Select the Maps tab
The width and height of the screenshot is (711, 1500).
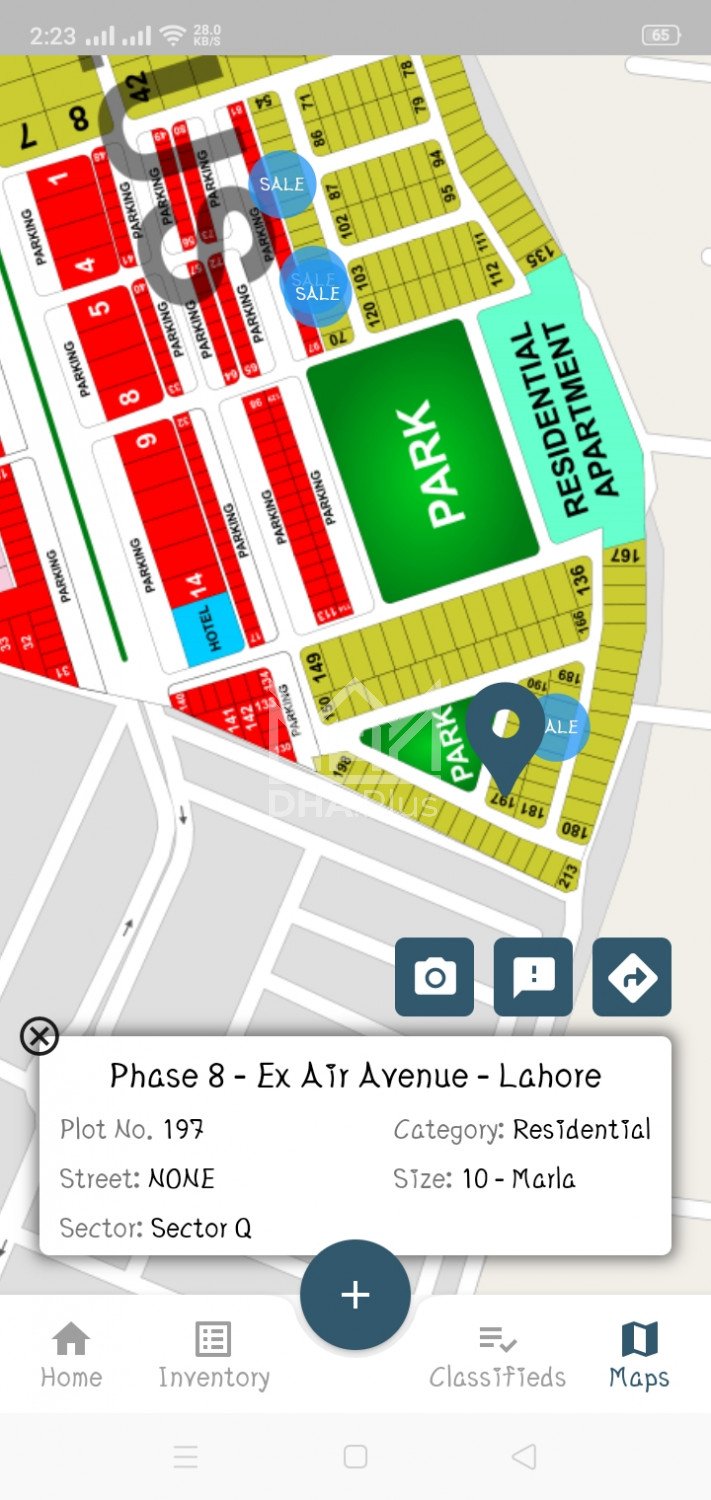pos(639,1355)
